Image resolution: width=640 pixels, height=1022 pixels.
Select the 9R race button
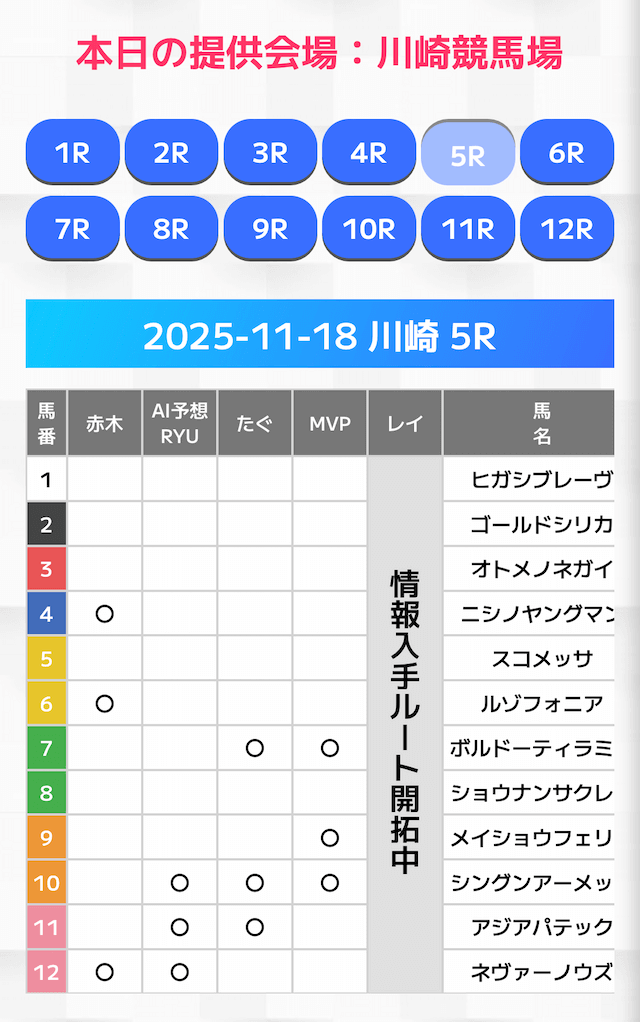270,228
